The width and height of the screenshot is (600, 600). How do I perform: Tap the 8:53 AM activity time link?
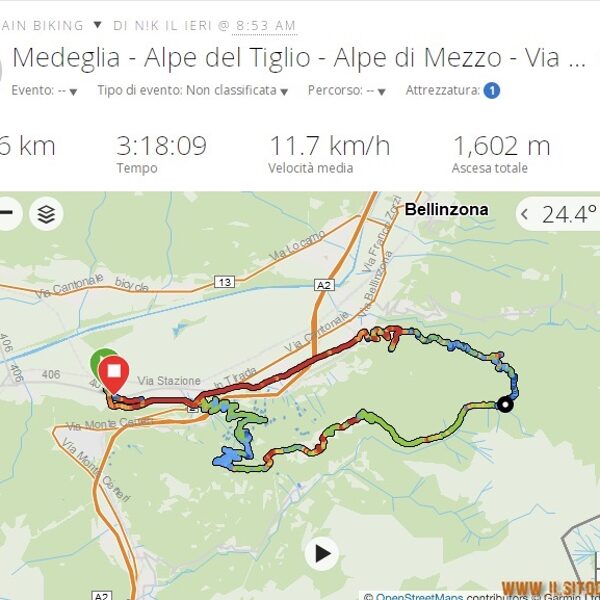click(x=265, y=25)
